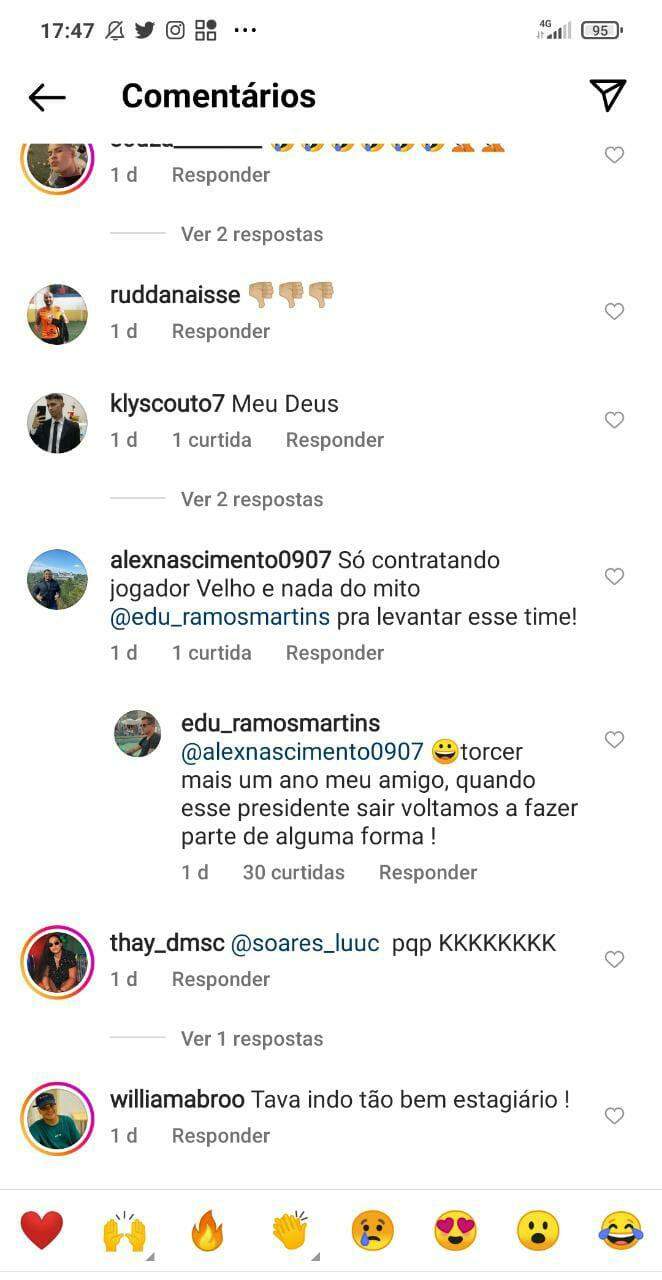Open the direct share paper plane icon

(x=607, y=95)
